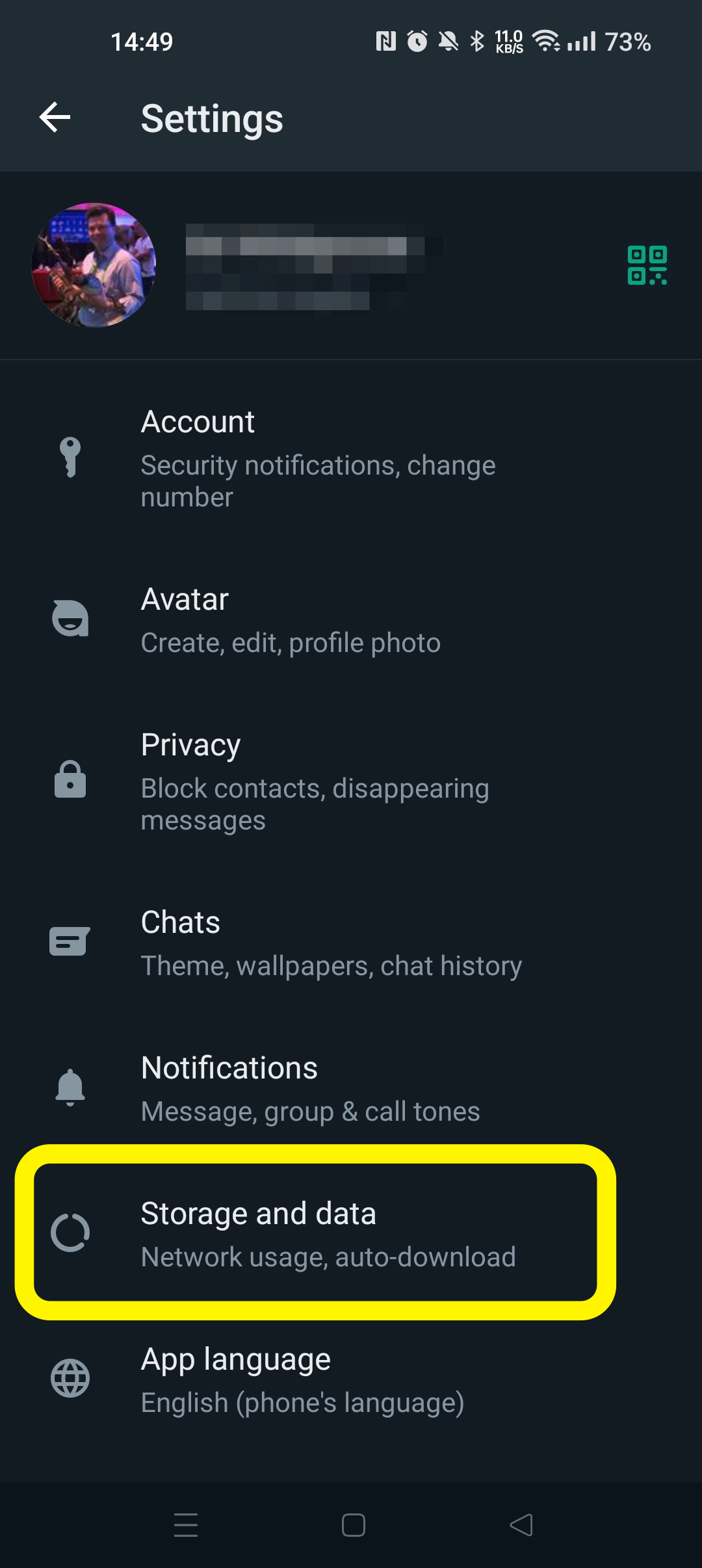The image size is (702, 1568).
Task: Change App language
Action: tap(351, 1379)
